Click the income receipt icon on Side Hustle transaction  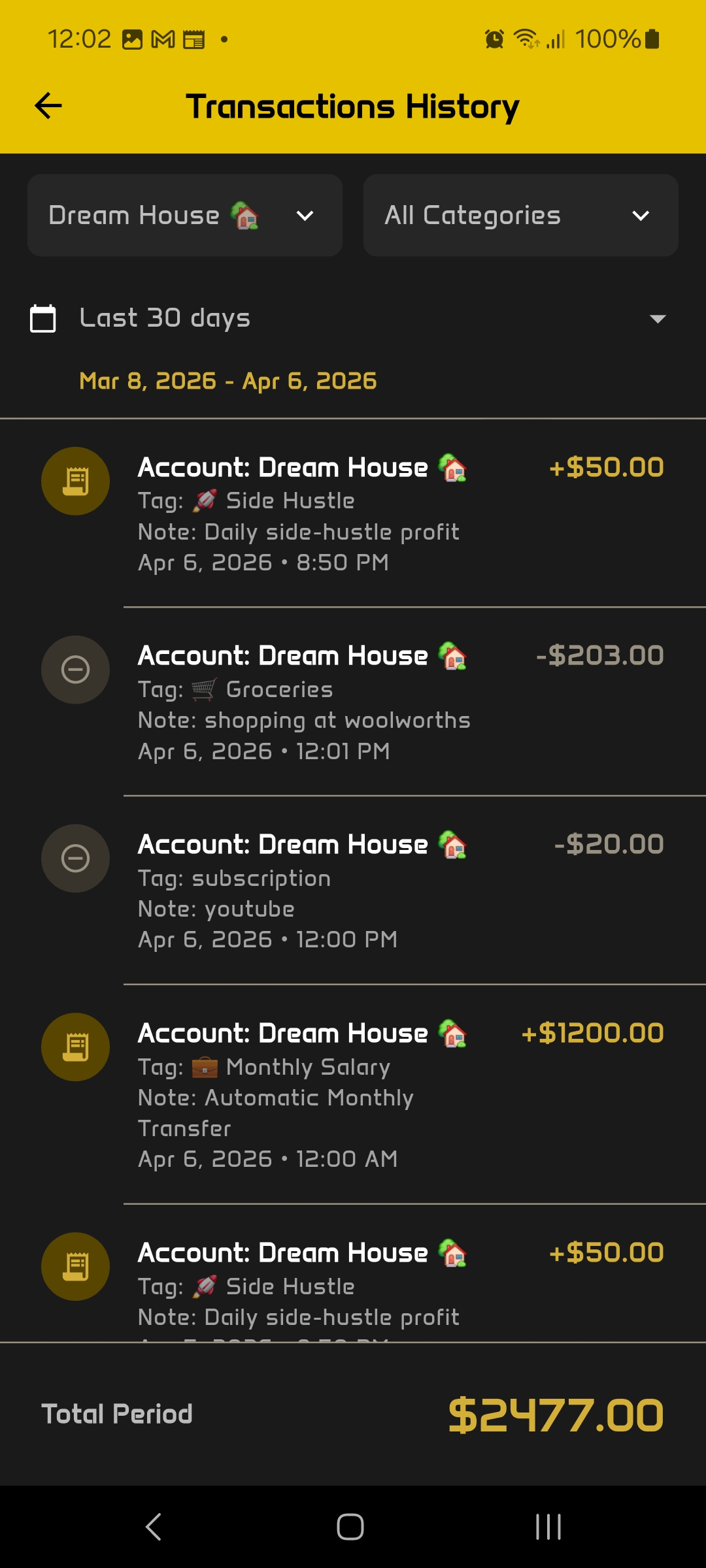click(x=75, y=481)
